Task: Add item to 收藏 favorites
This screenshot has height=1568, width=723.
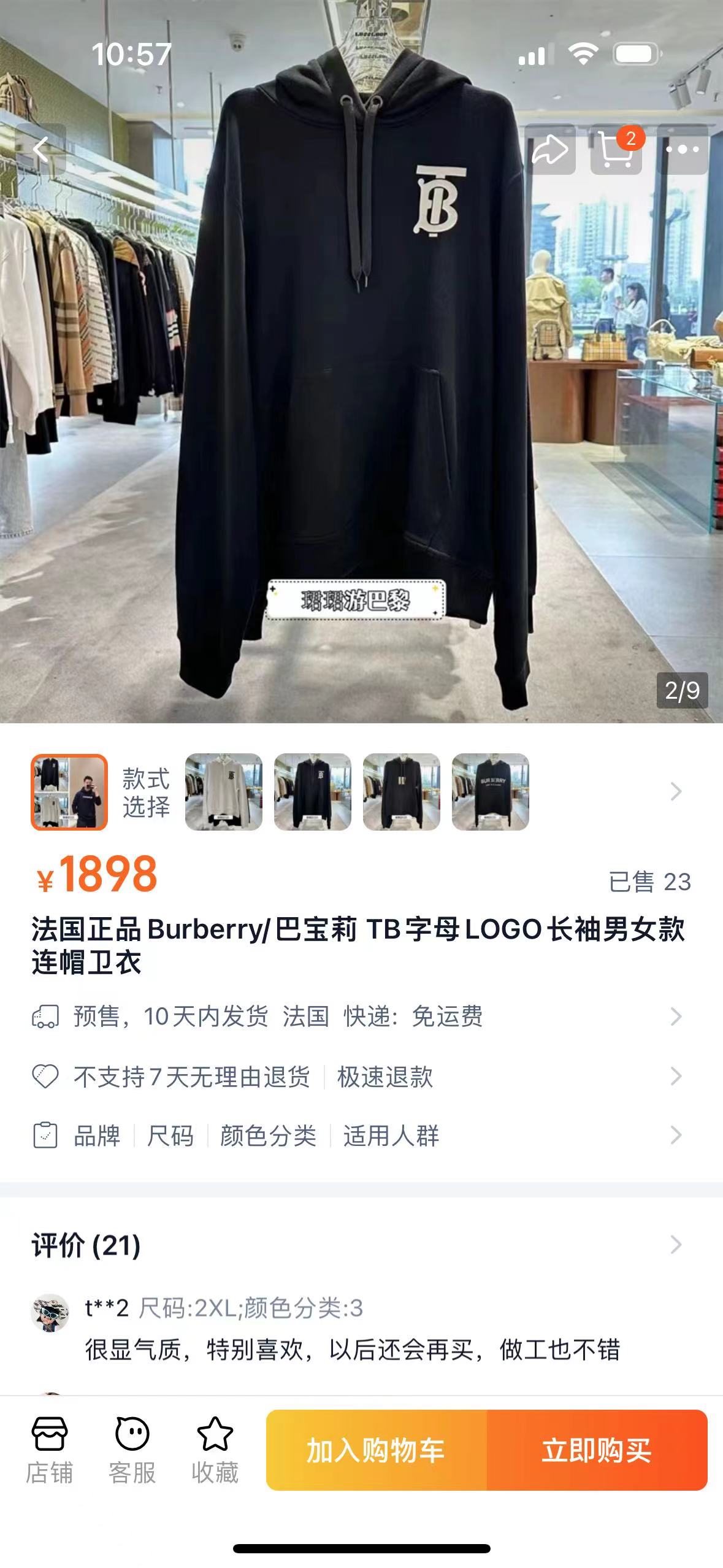Action: pos(215,1449)
